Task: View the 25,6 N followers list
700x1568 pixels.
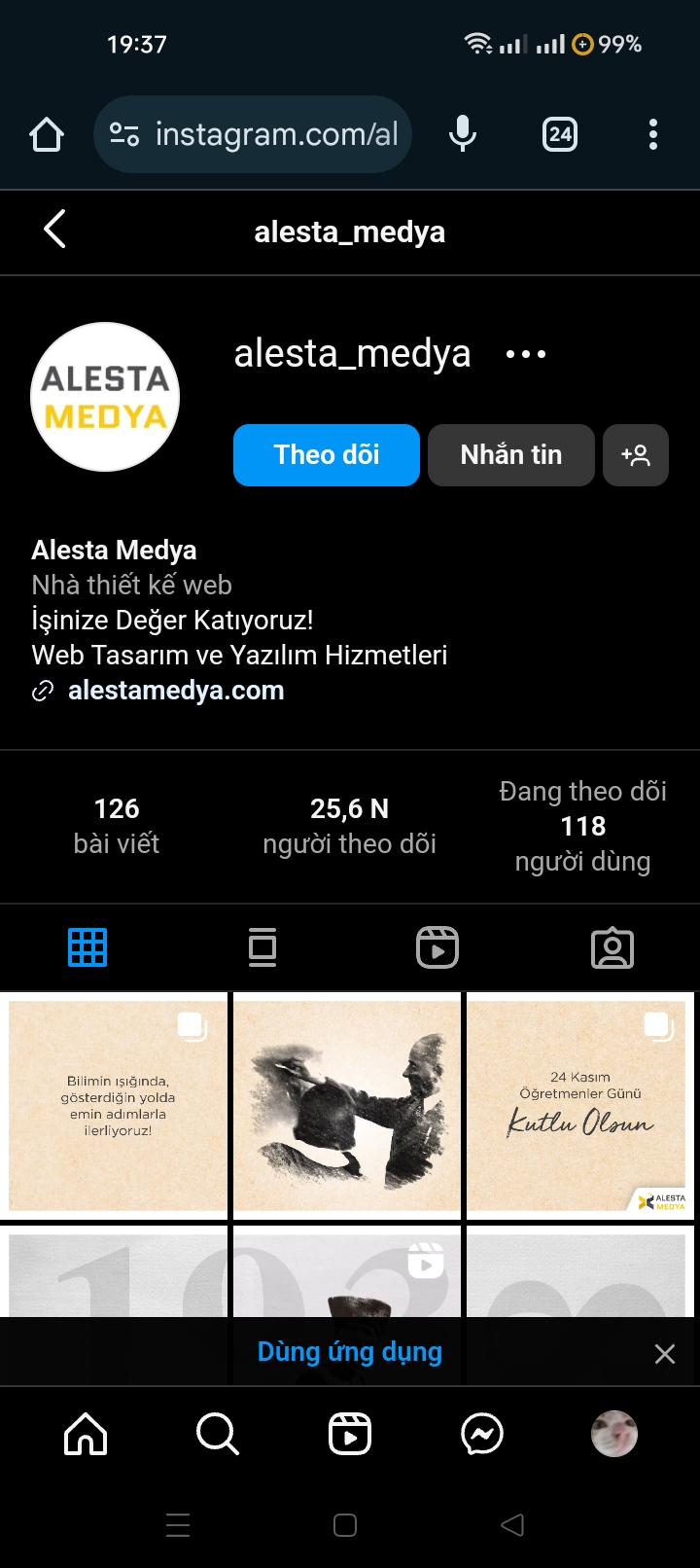Action: pos(349,826)
